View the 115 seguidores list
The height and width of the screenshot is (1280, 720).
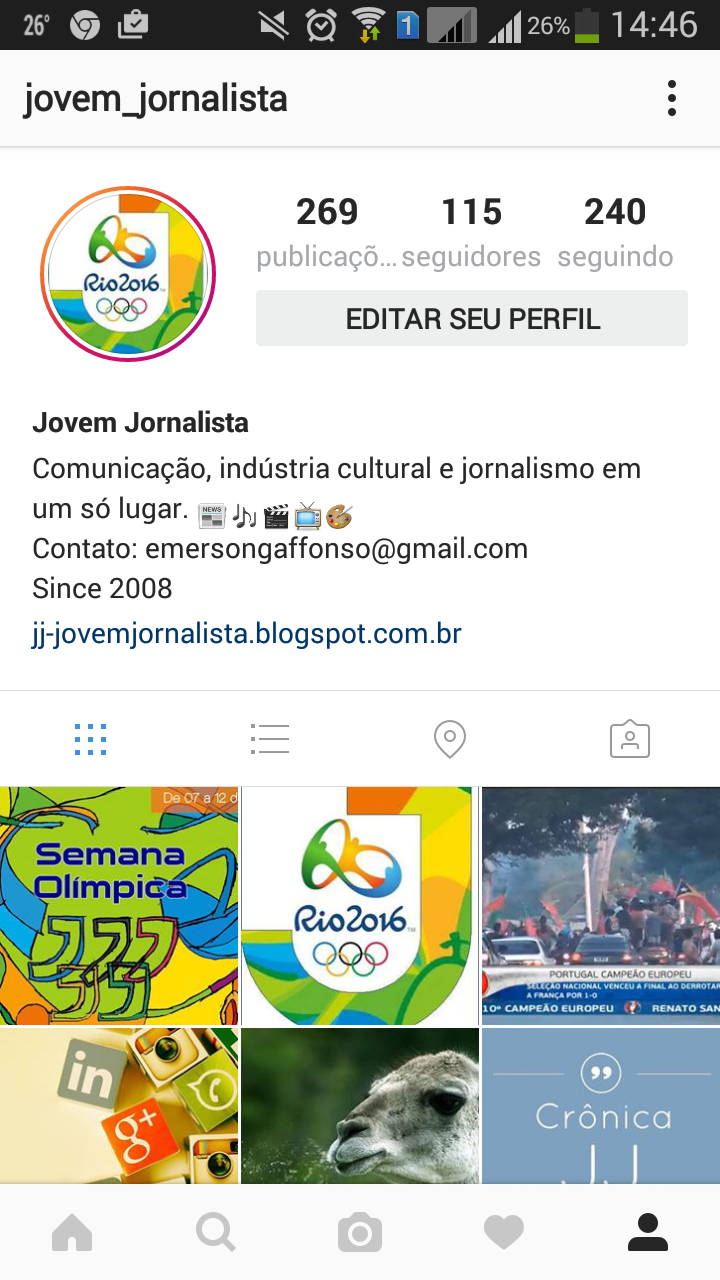point(471,232)
